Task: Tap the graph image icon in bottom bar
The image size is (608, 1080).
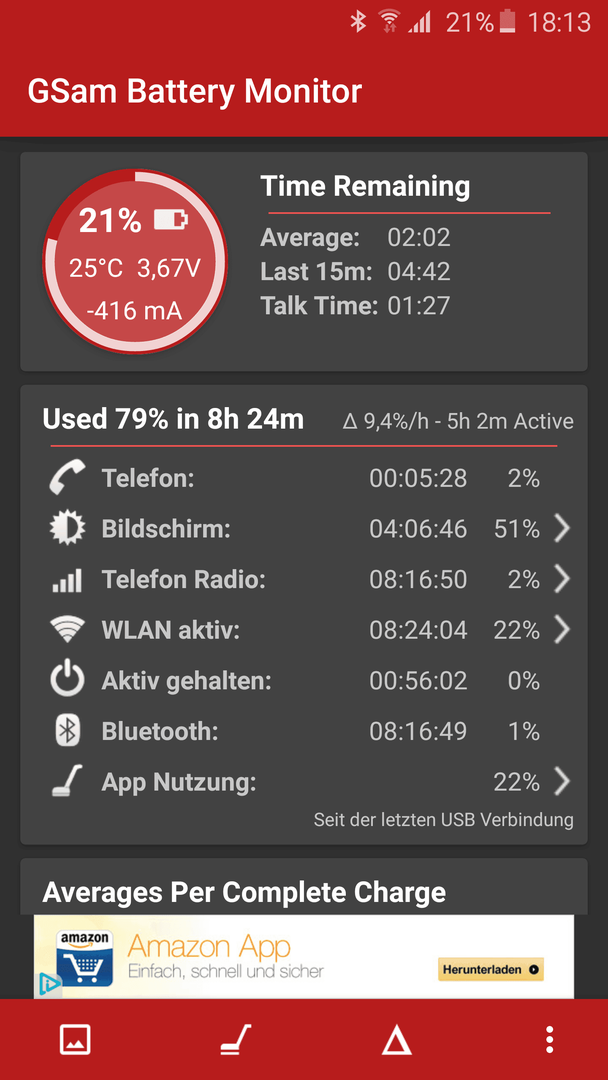Action: click(75, 1039)
